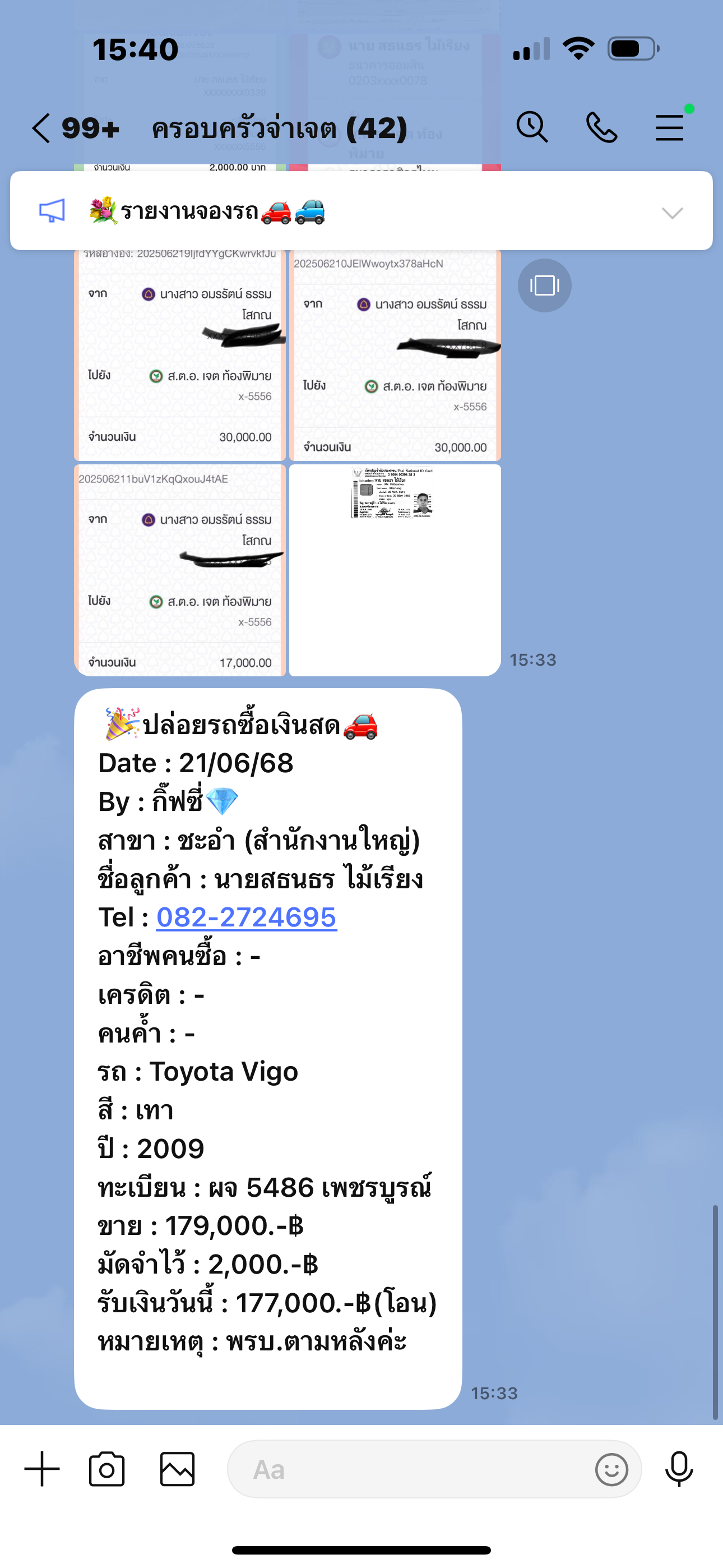Open the plus attachment menu
Viewport: 723px width, 1568px height.
42,1469
